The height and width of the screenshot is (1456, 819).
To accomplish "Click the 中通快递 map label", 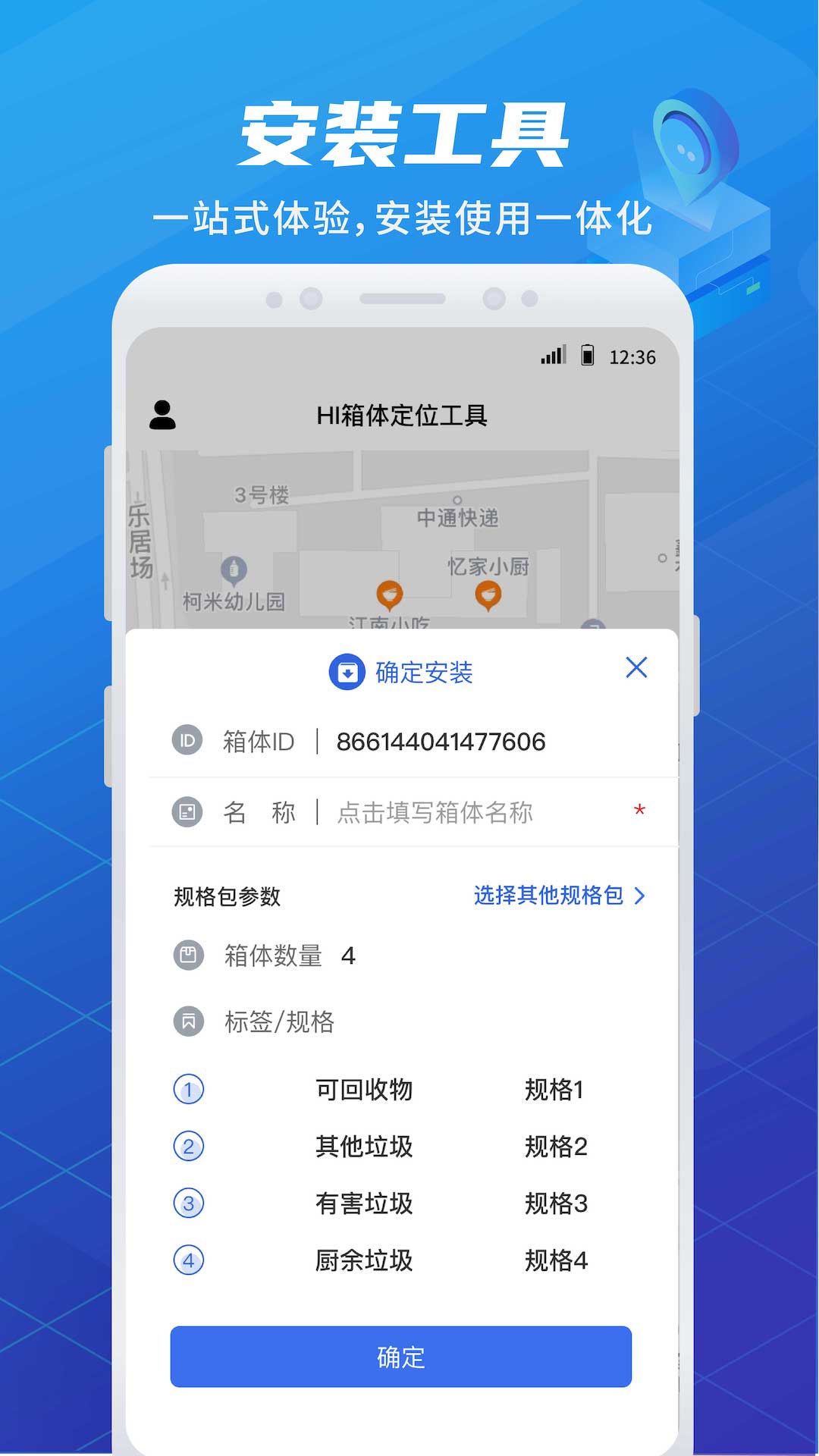I will [456, 518].
